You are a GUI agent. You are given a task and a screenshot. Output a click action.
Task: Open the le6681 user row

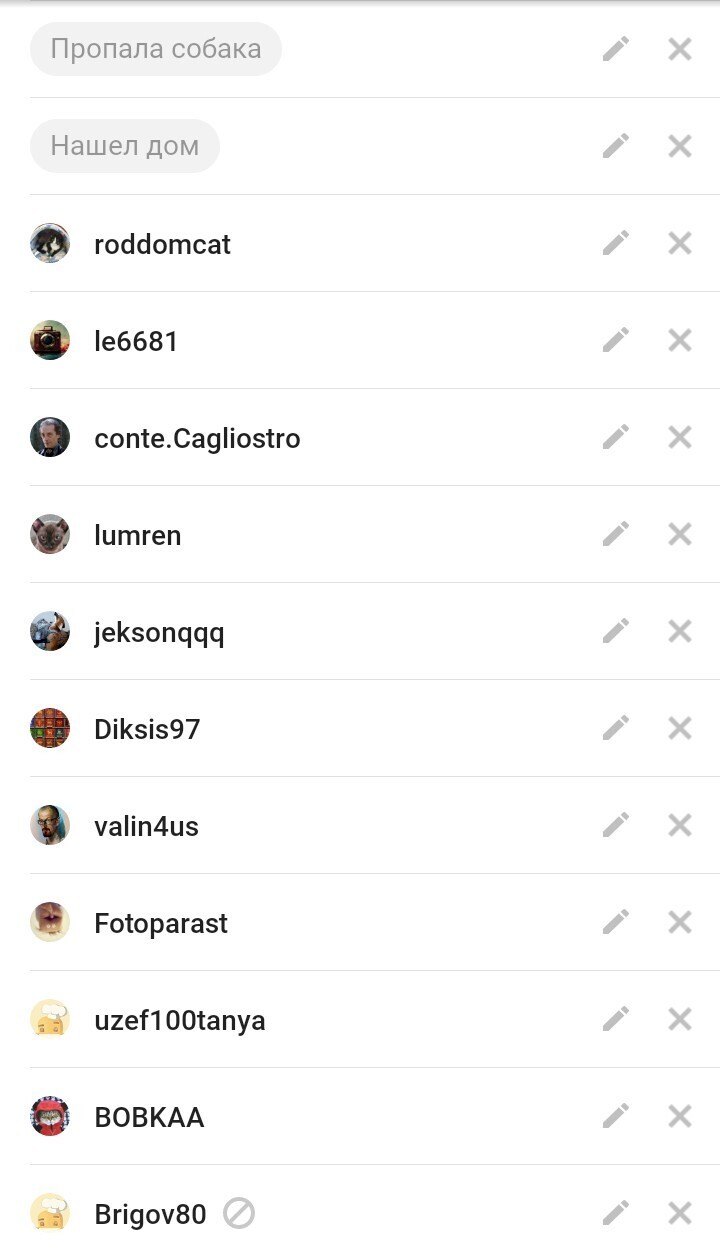point(136,341)
